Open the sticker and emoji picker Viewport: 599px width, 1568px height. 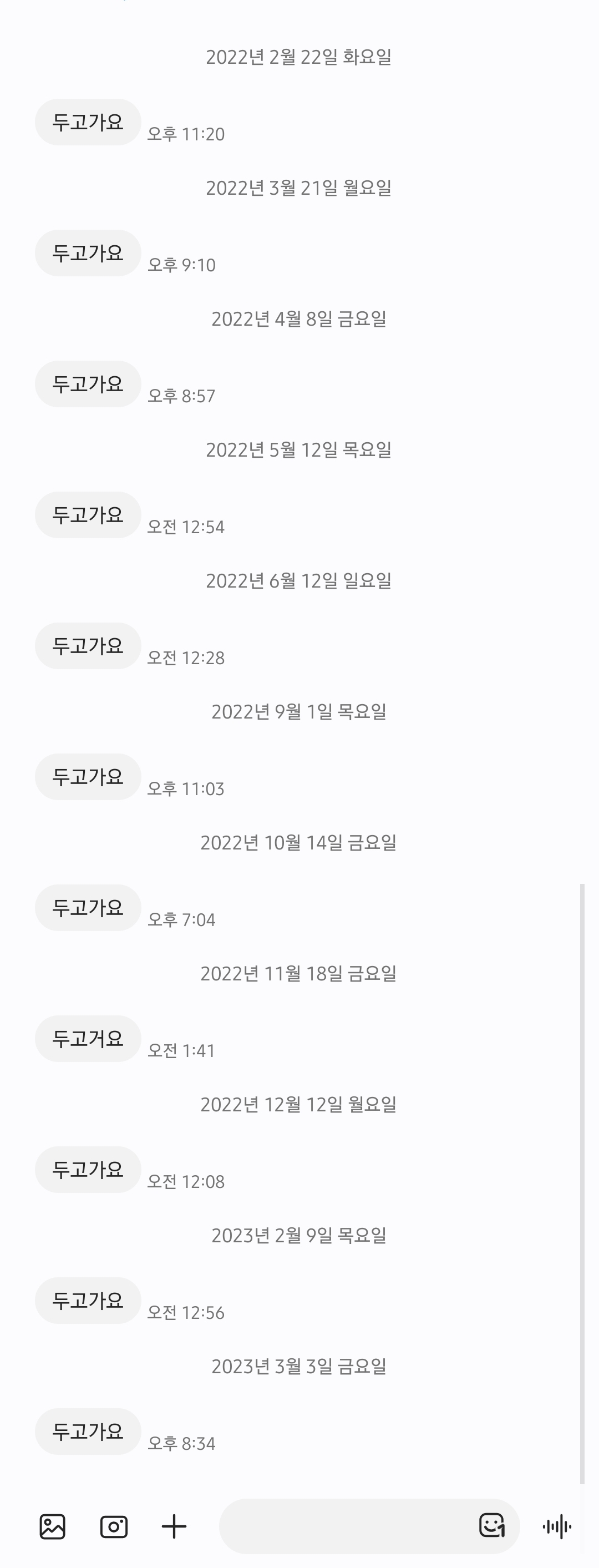(x=492, y=1525)
